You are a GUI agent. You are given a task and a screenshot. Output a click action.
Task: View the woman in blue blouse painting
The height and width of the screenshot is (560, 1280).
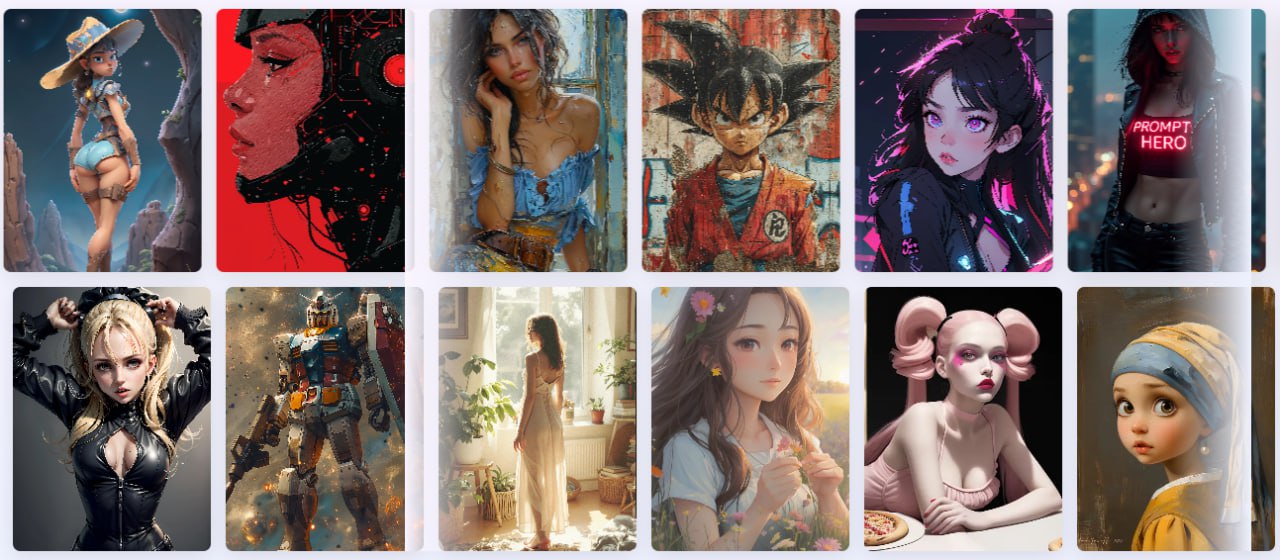tap(528, 140)
